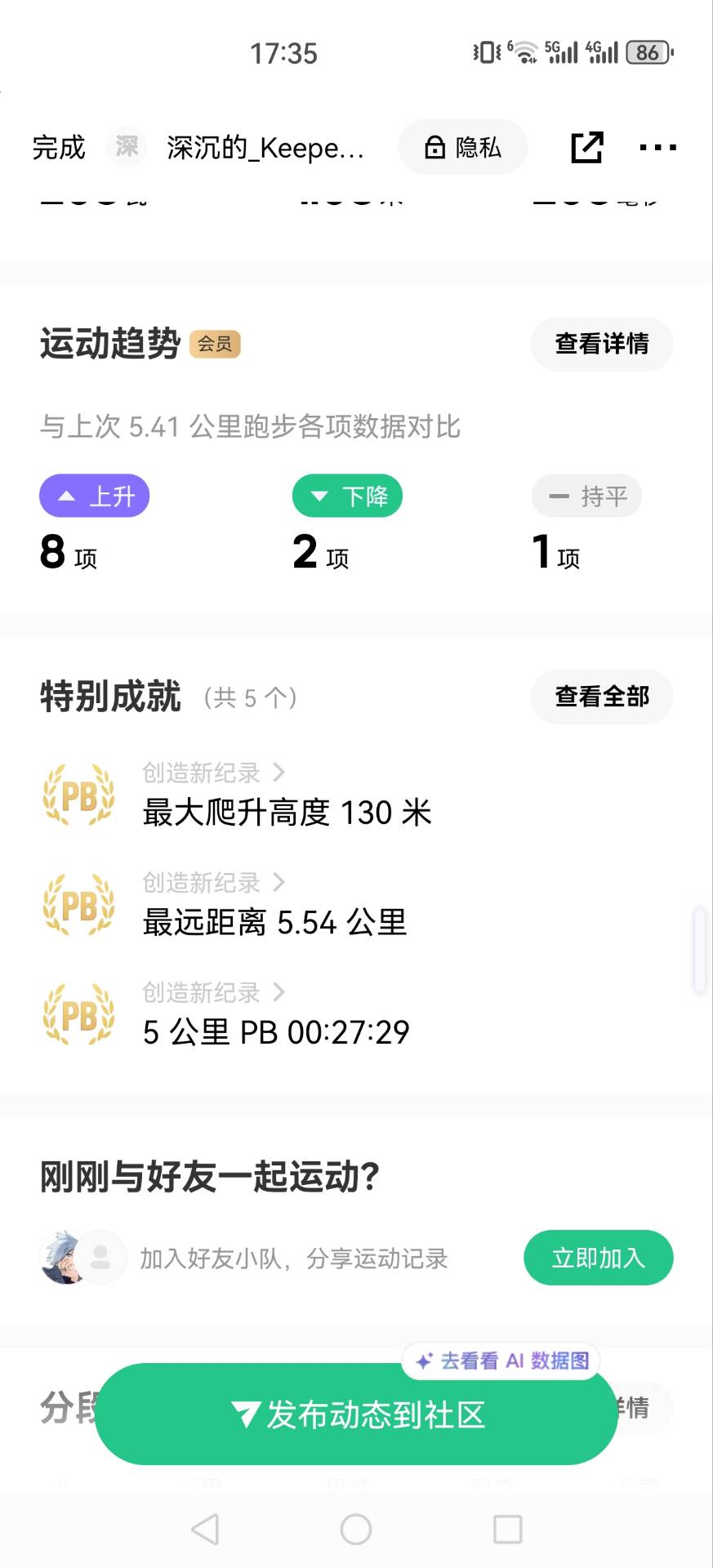Screen dimensions: 713x1568
Task: Tap 完成 to finish
Action: pyautogui.click(x=58, y=148)
